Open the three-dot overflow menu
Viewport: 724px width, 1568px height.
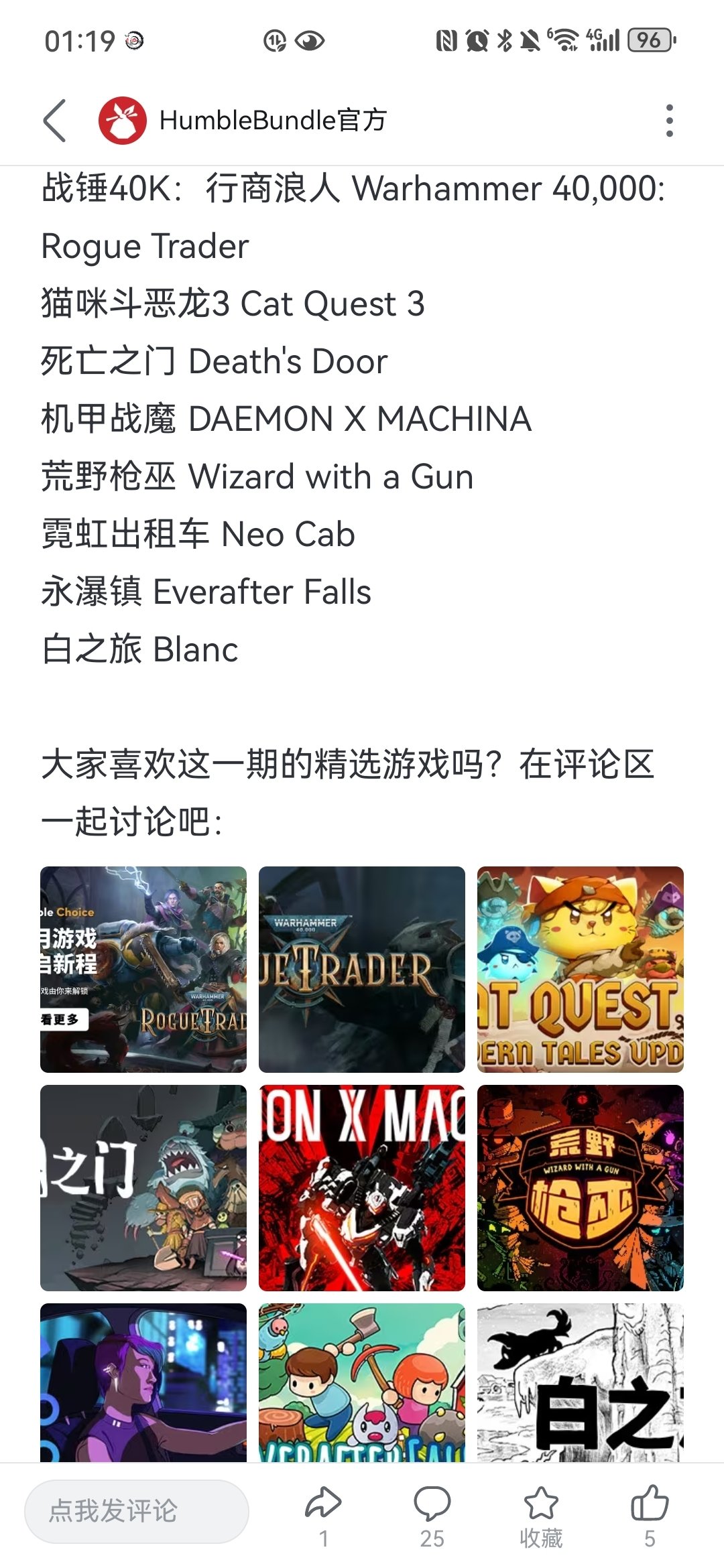tap(668, 121)
